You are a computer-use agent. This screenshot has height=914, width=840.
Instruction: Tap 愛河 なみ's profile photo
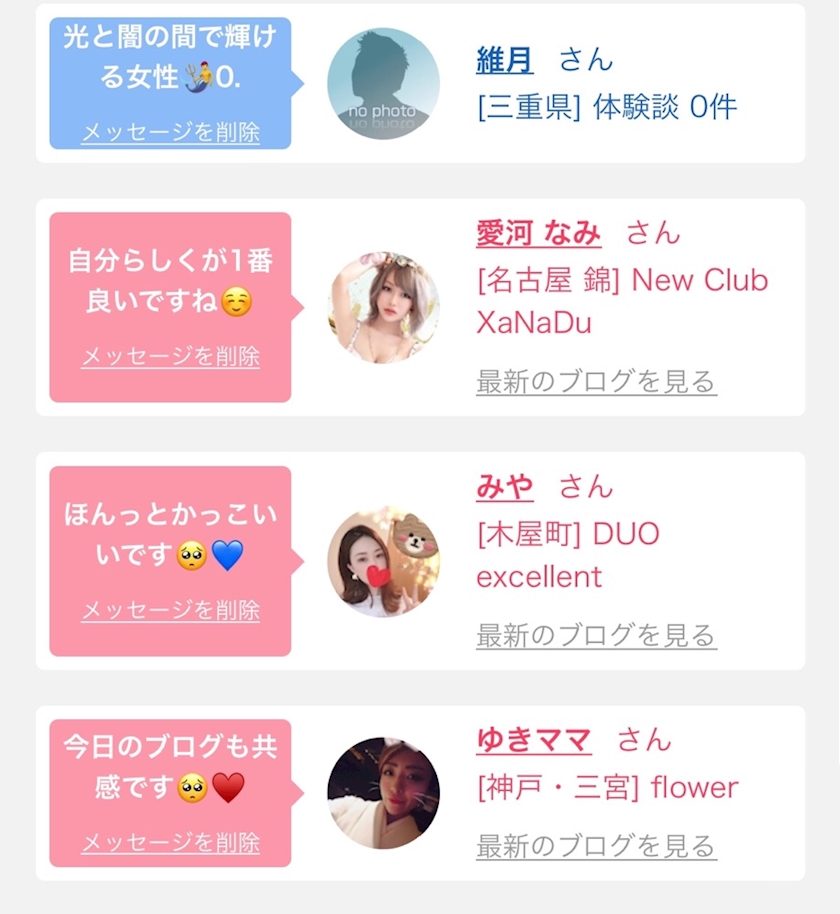click(384, 307)
